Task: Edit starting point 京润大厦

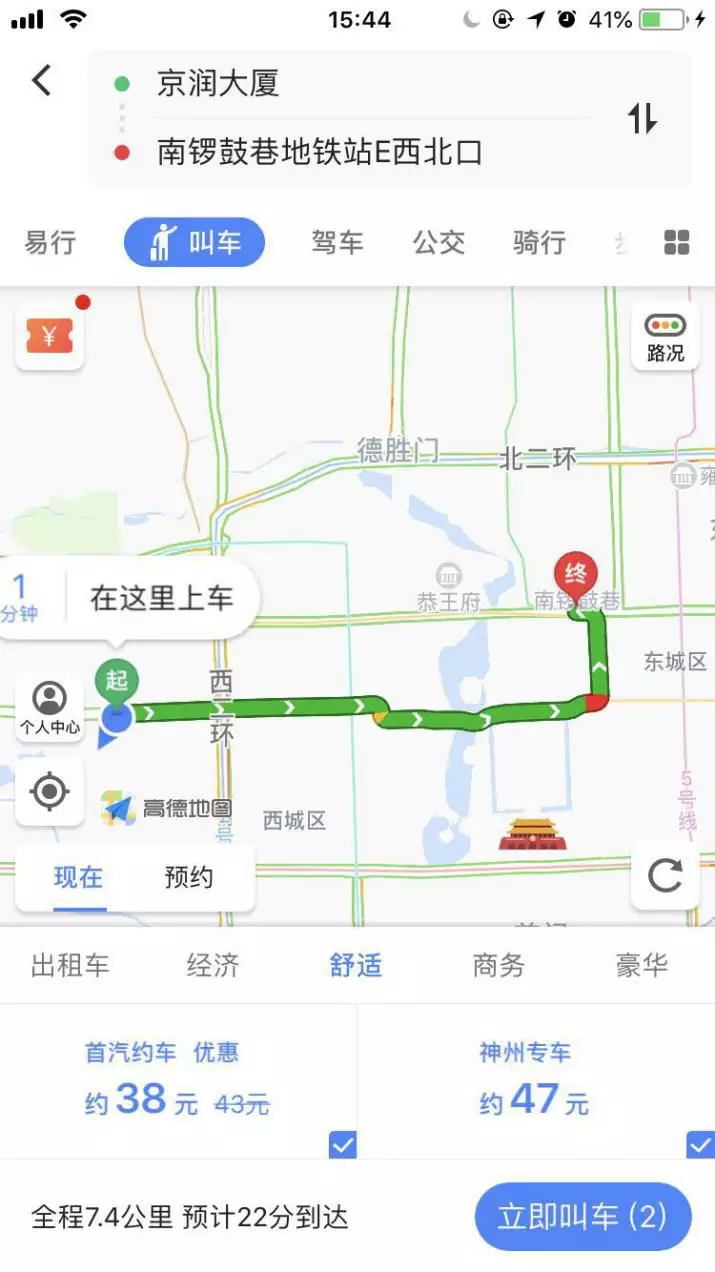Action: pyautogui.click(x=218, y=83)
